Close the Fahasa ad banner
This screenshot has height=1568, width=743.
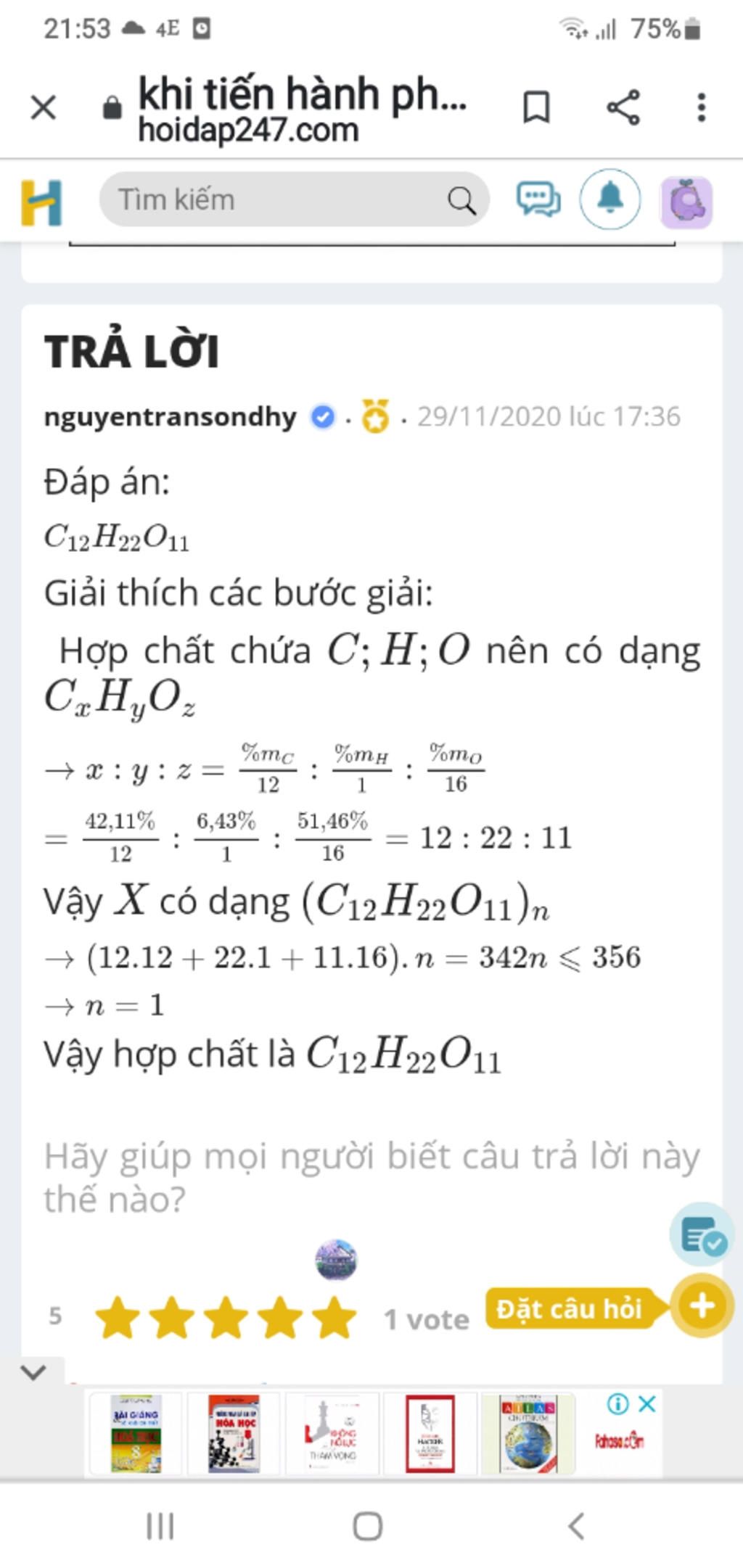[x=647, y=1404]
